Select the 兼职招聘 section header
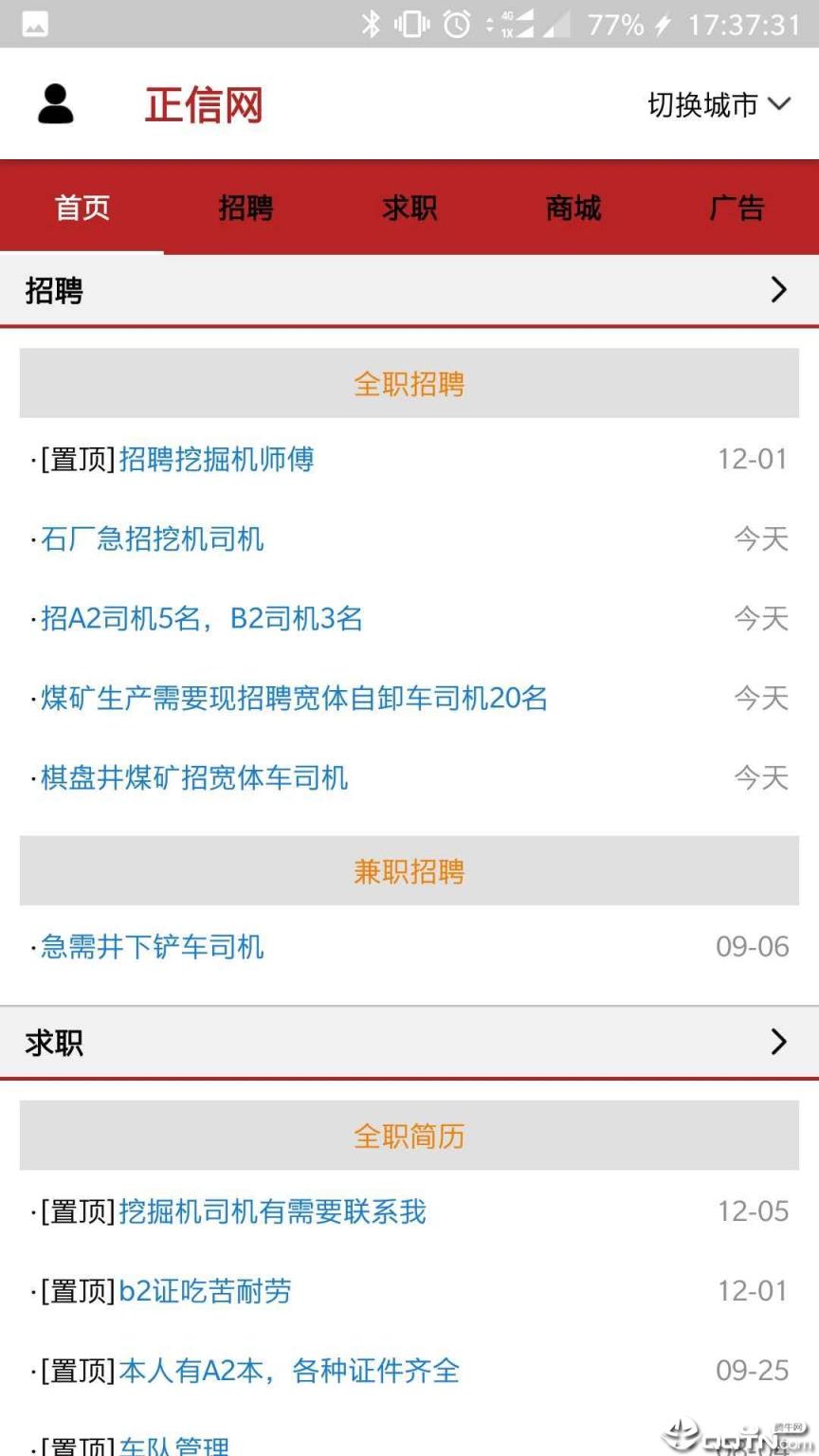Viewport: 819px width, 1456px height. coord(409,872)
